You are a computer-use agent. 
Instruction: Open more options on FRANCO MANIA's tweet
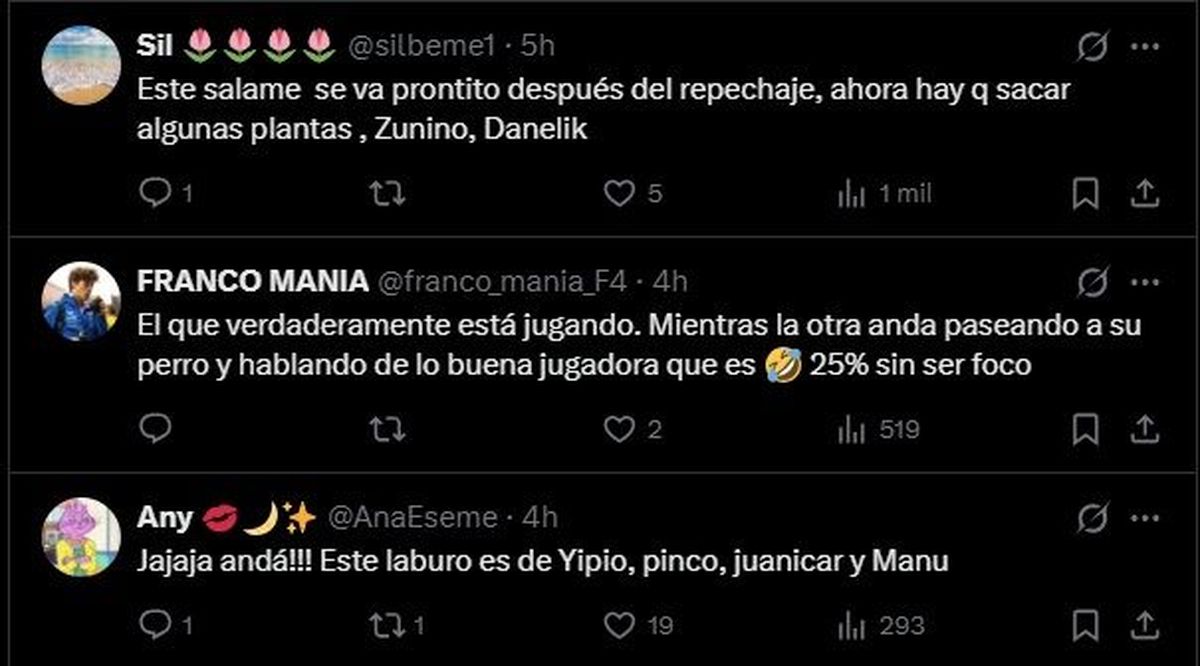point(1145,283)
